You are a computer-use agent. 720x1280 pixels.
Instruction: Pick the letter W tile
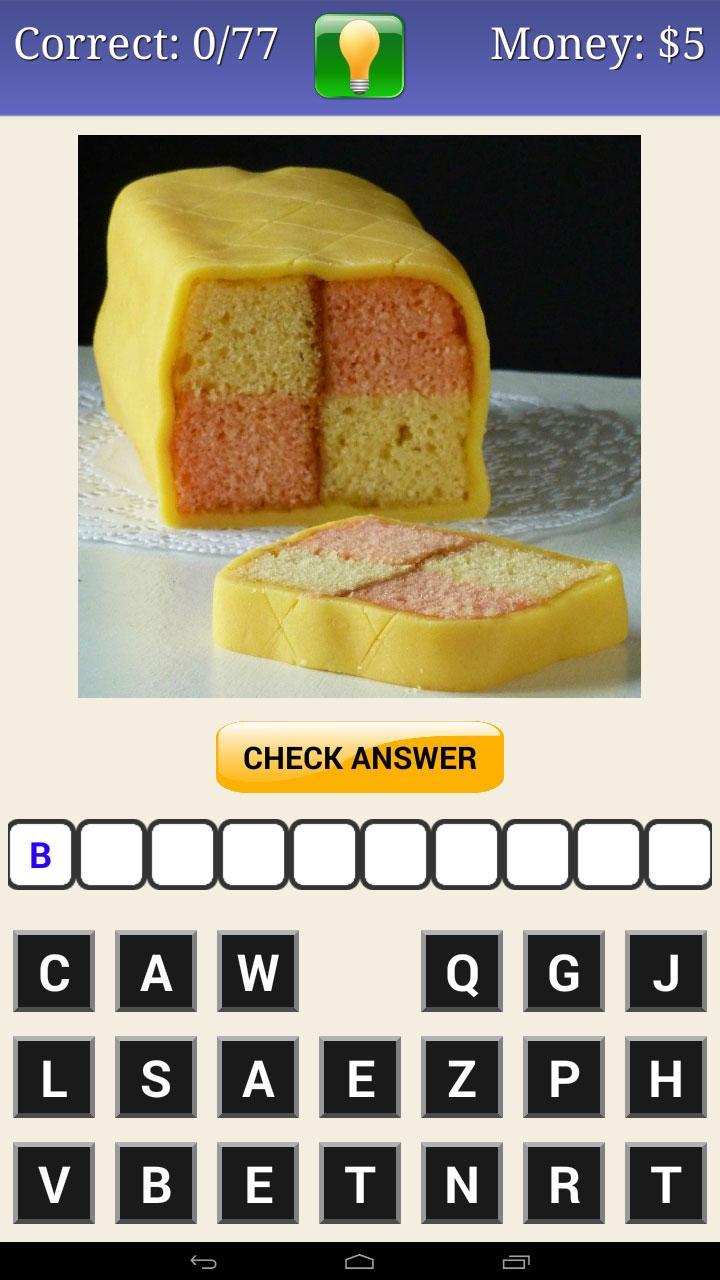258,972
